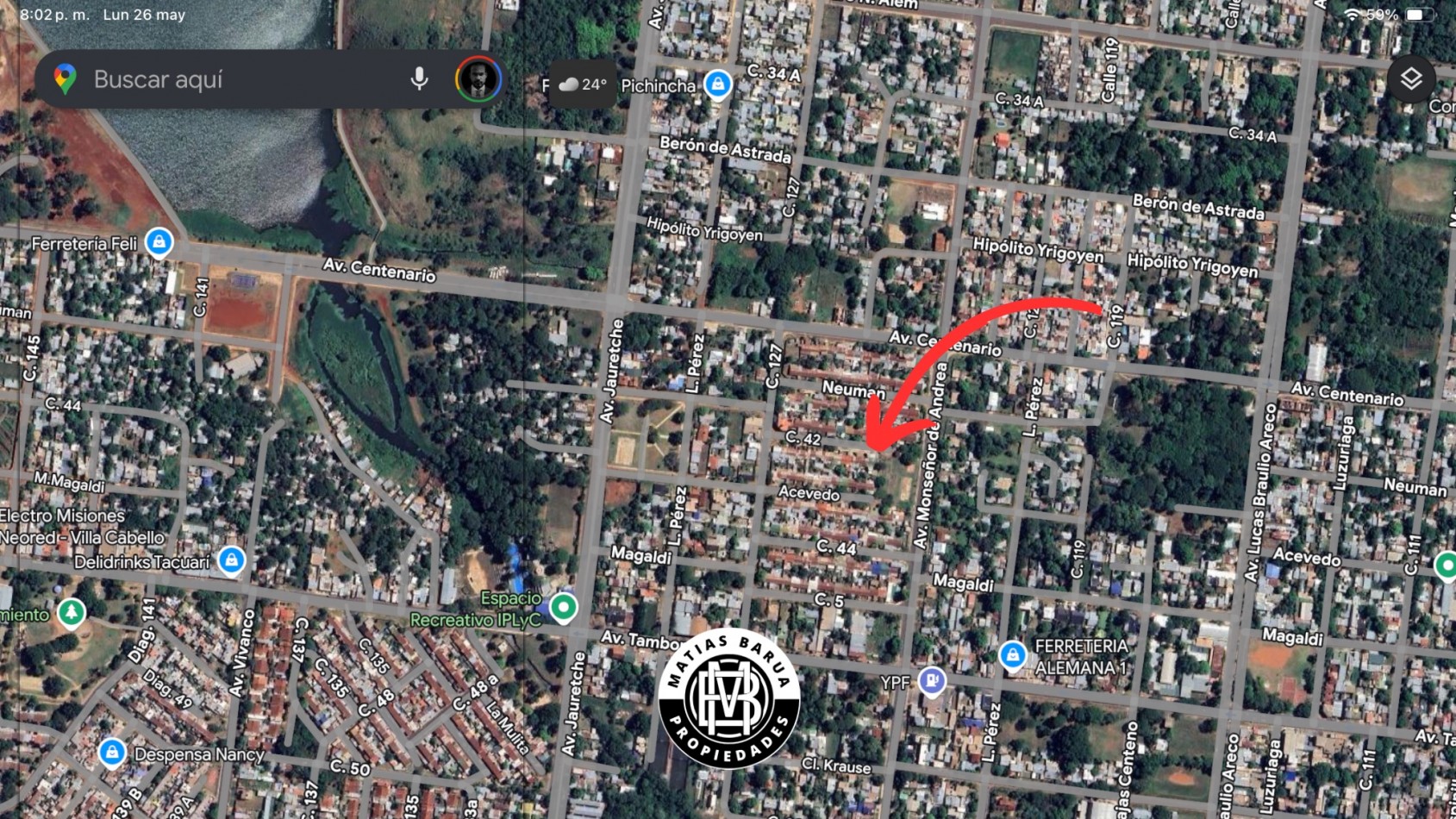This screenshot has width=1456, height=819.
Task: Select the FERRETERIA ALEMANA 1 pin
Action: [1012, 655]
